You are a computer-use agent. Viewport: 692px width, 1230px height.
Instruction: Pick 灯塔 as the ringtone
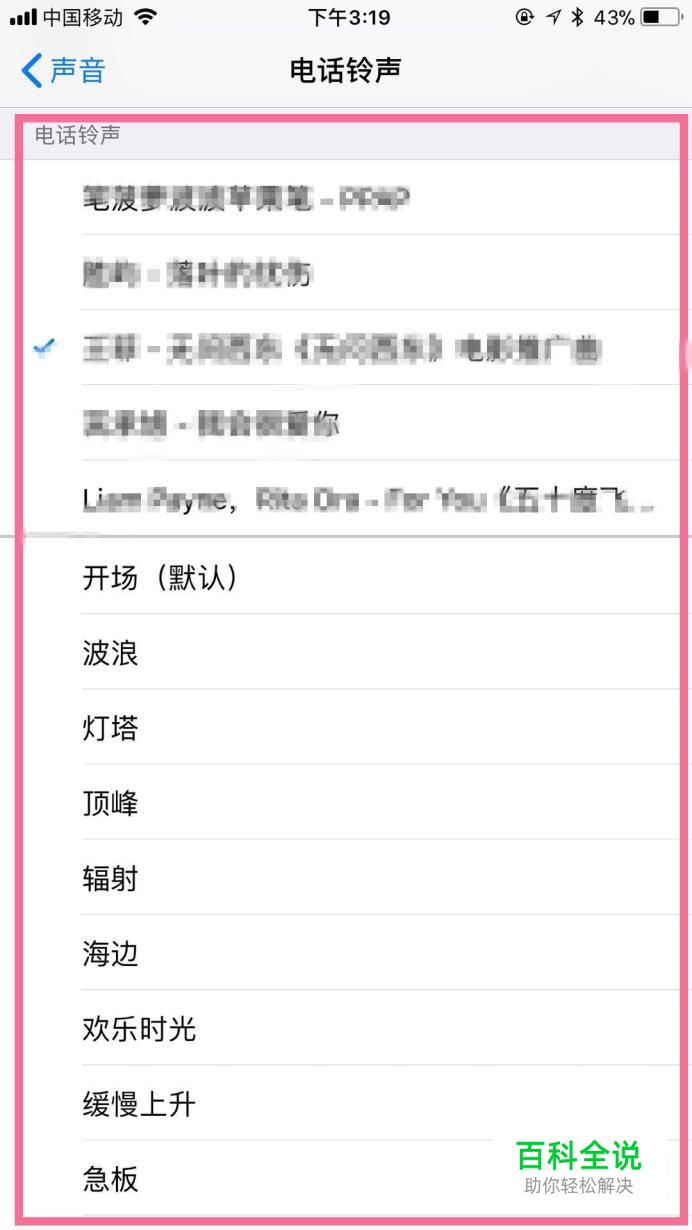click(346, 727)
